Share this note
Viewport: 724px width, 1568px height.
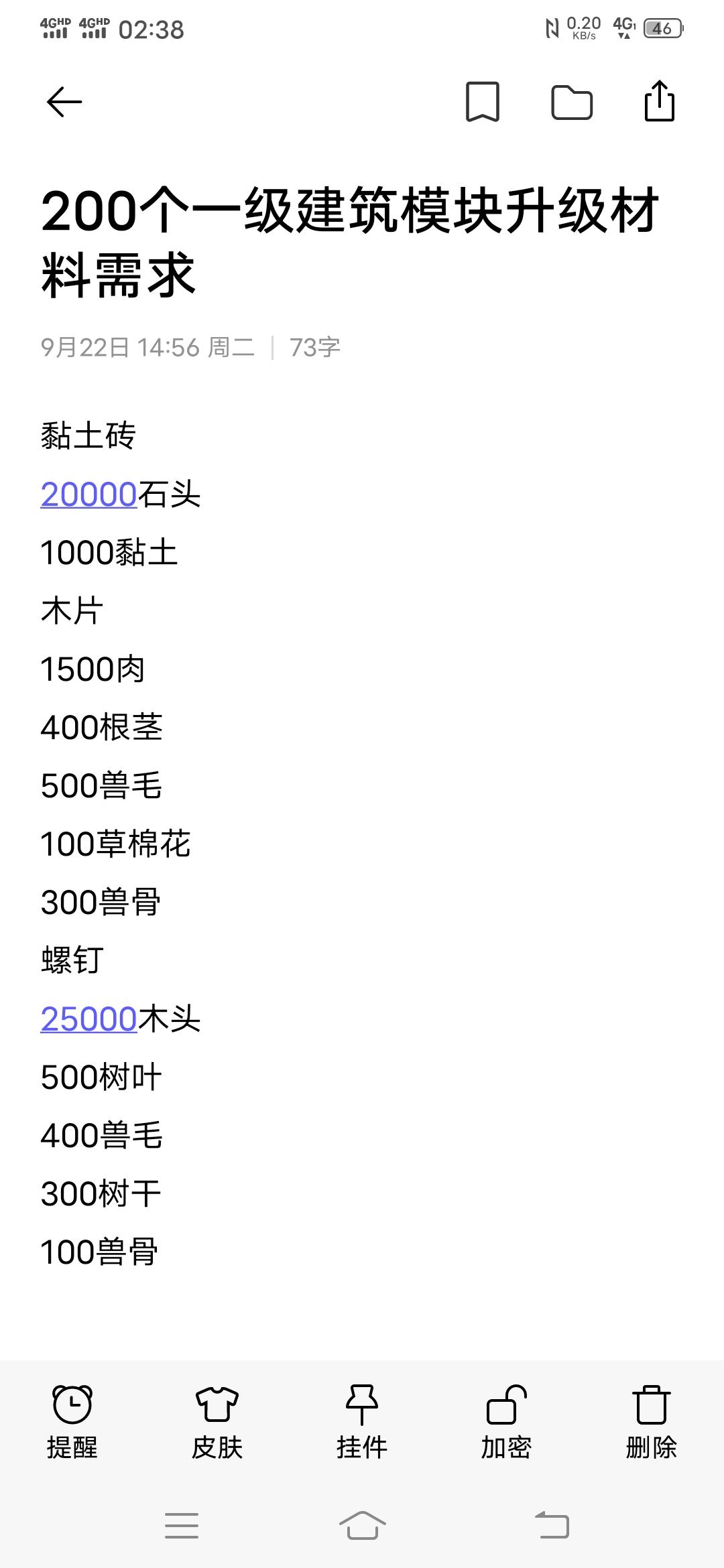660,101
